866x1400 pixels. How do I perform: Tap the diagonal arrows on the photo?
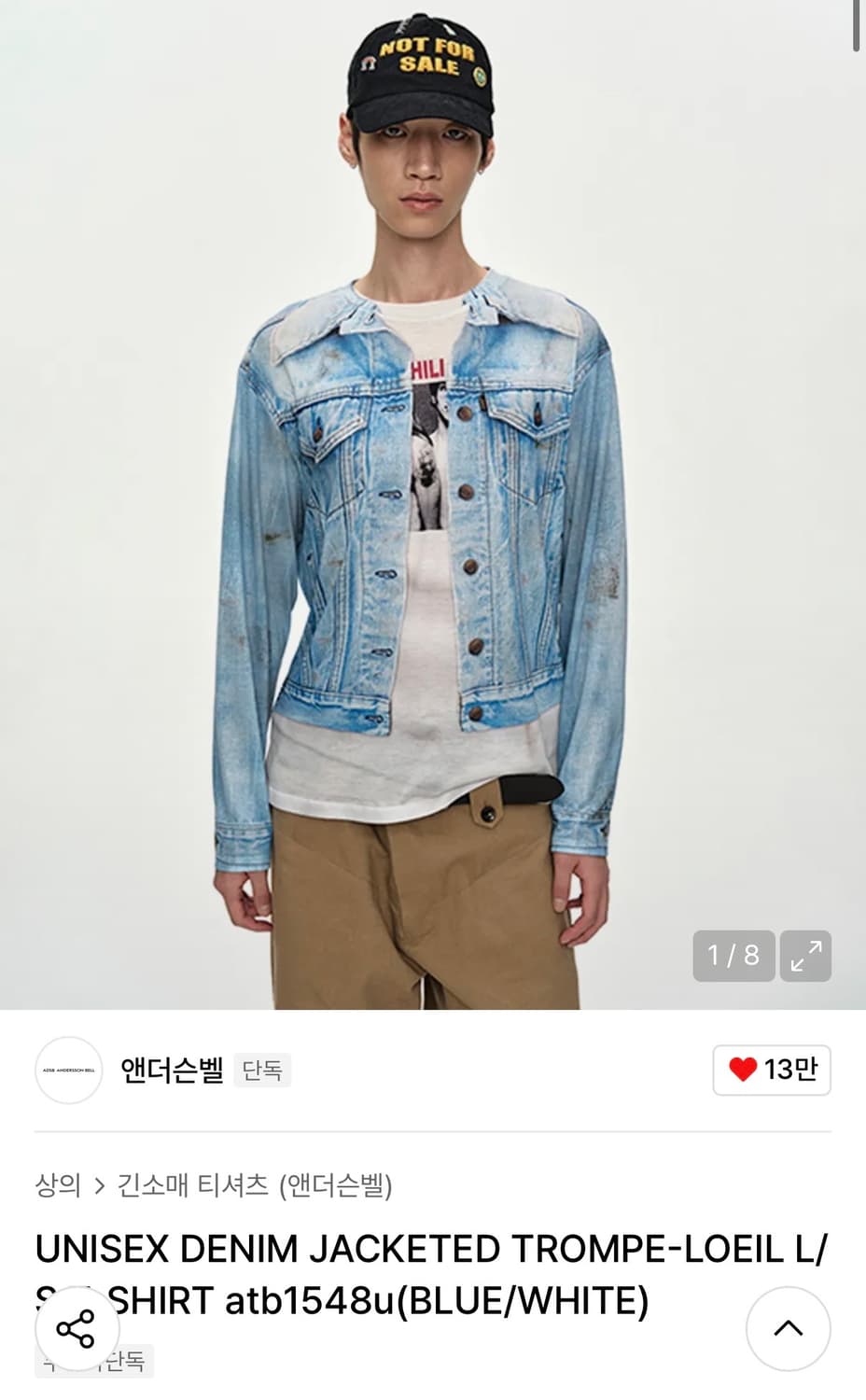click(x=805, y=956)
